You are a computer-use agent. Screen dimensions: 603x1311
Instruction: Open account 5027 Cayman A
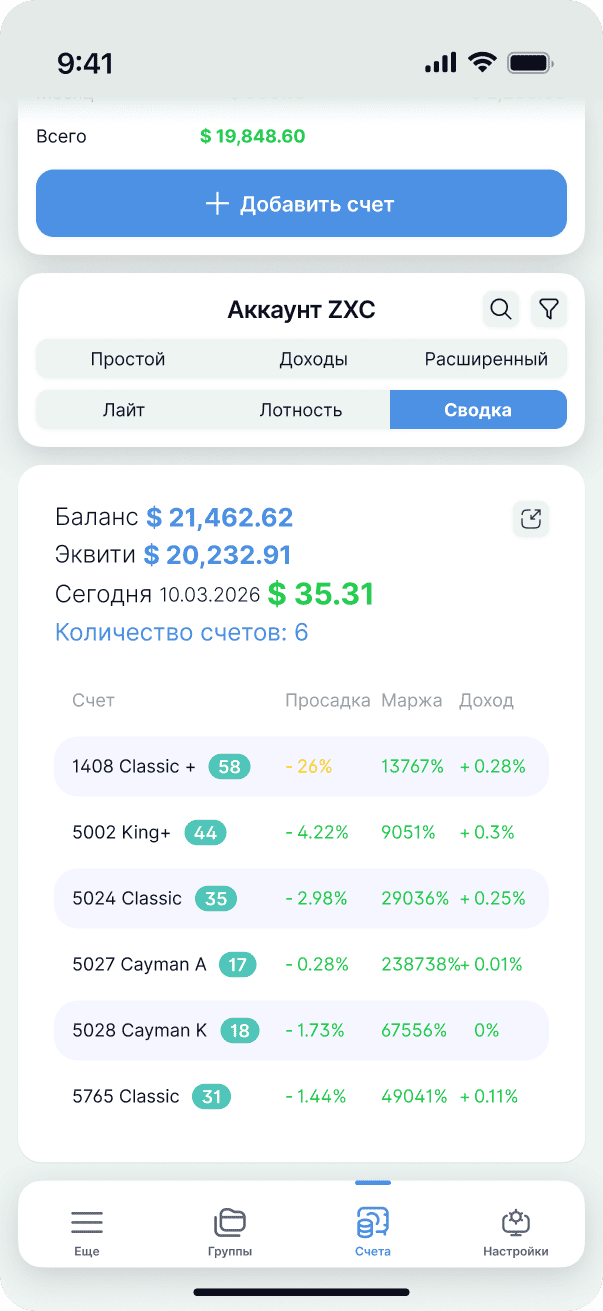[x=301, y=965]
